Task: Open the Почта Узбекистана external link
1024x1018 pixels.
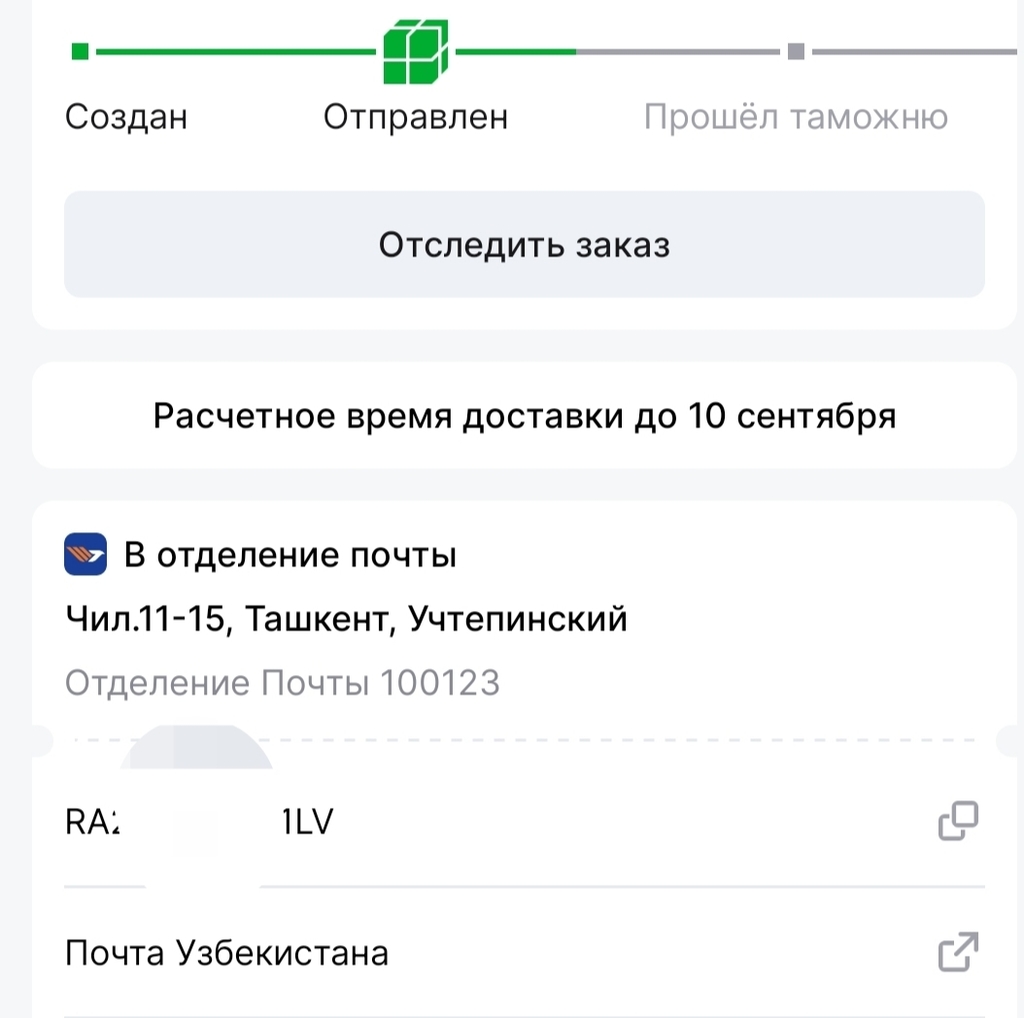Action: [957, 952]
